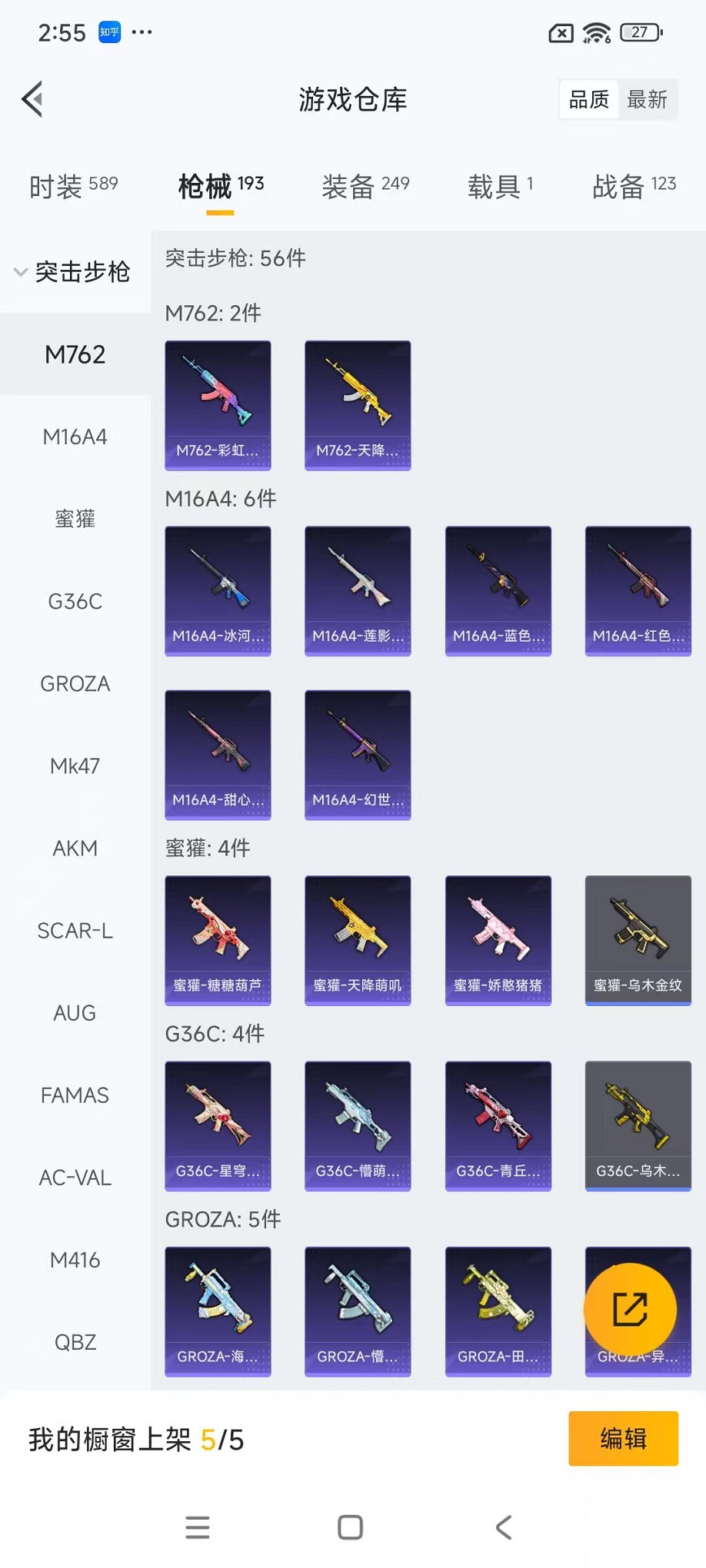Open the M762-彩虹 skin tile
This screenshot has width=706, height=1568.
(x=218, y=405)
